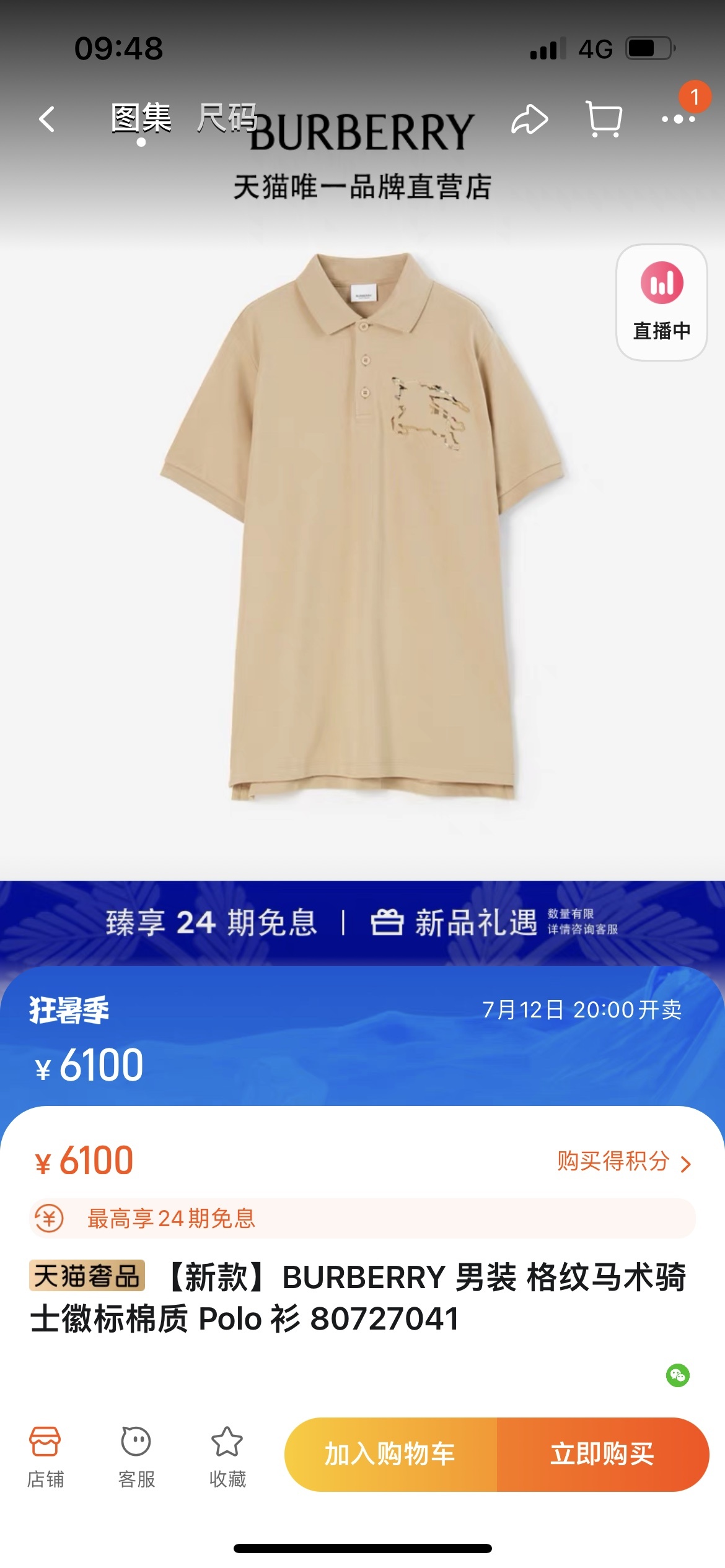Open the shopping cart
This screenshot has height=1568, width=725.
[x=604, y=119]
